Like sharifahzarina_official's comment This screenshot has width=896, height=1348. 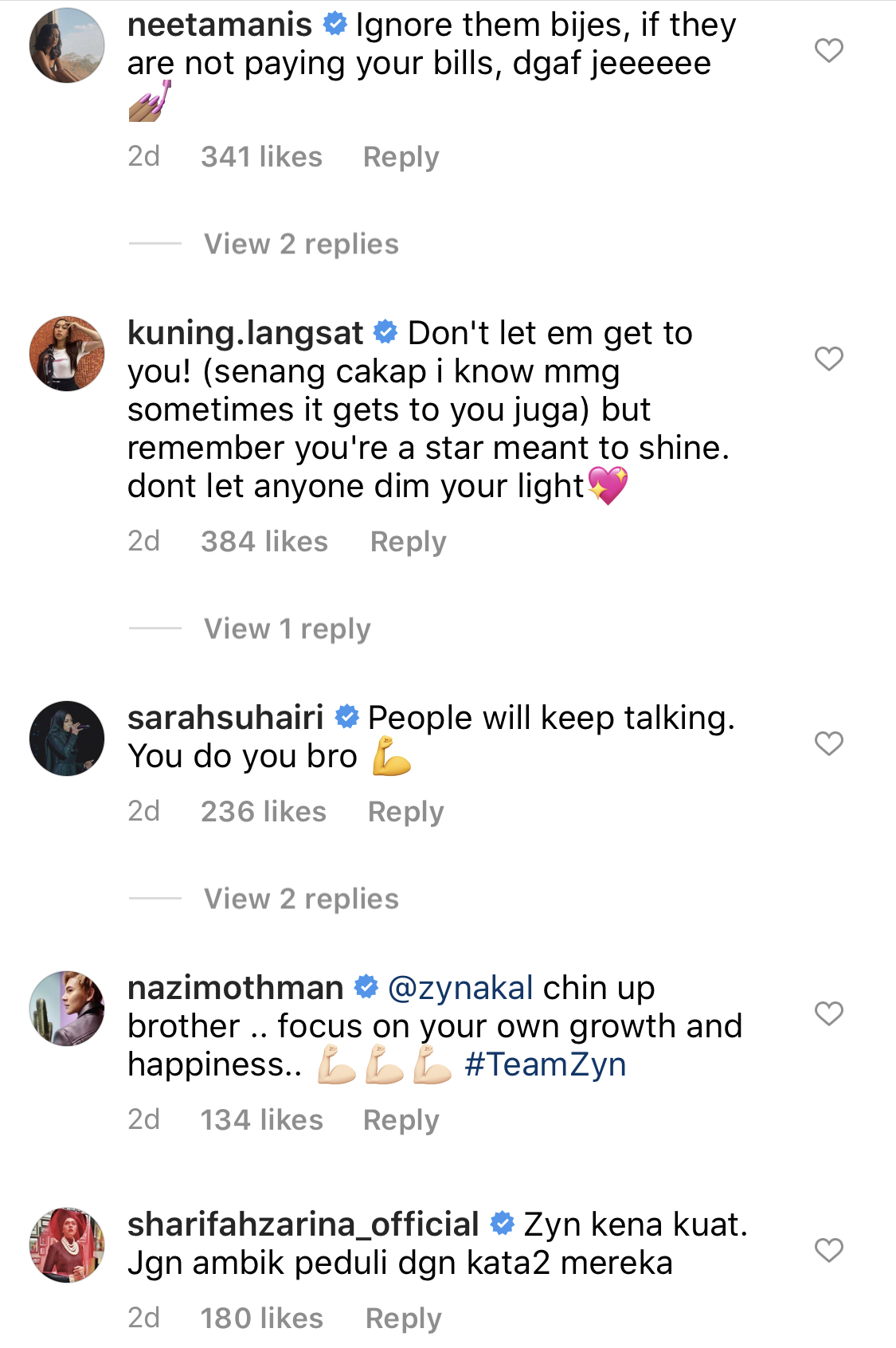[x=828, y=1250]
